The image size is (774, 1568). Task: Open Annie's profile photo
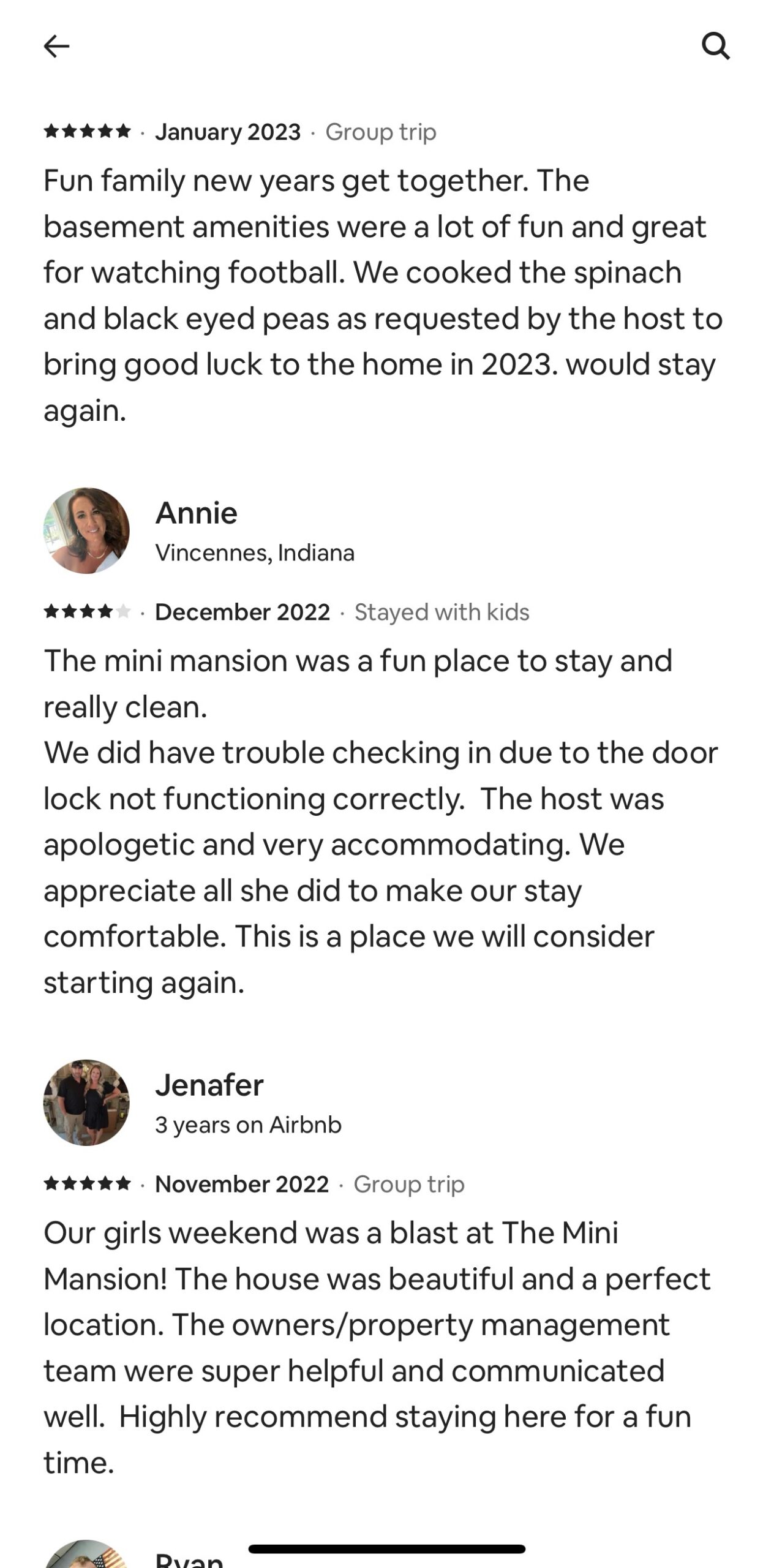86,530
